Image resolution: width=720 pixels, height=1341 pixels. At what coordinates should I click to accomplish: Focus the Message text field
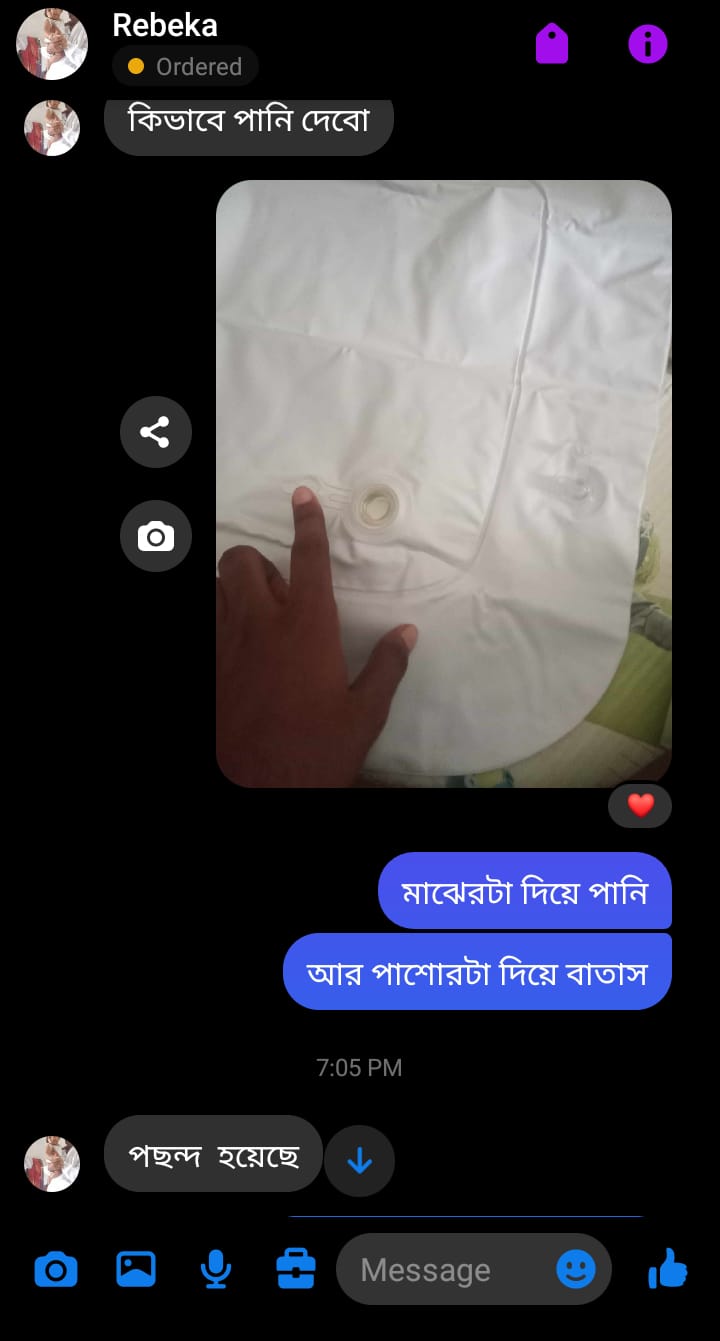pyautogui.click(x=440, y=1270)
